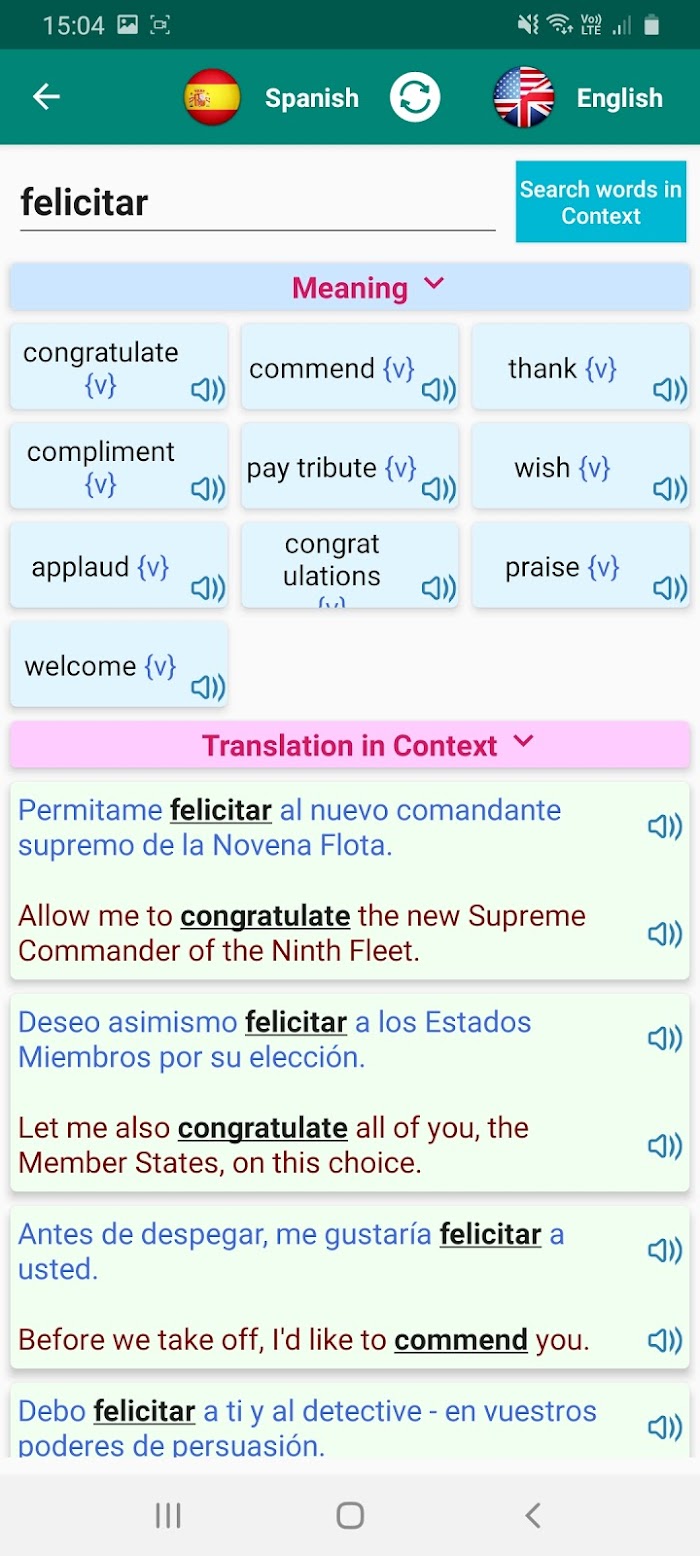Play audio for praise
The height and width of the screenshot is (1556, 700).
670,588
